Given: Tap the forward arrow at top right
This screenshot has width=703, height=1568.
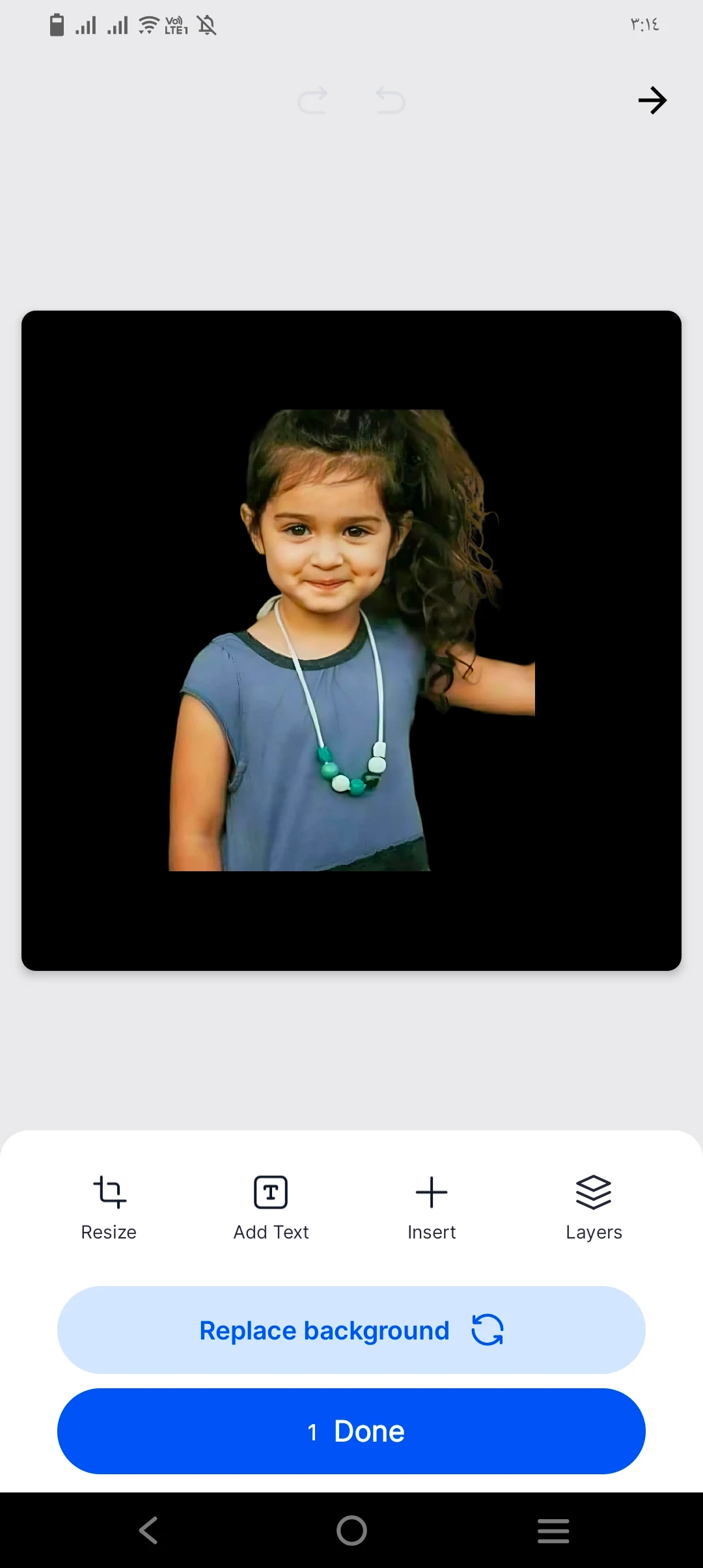Looking at the screenshot, I should (652, 101).
